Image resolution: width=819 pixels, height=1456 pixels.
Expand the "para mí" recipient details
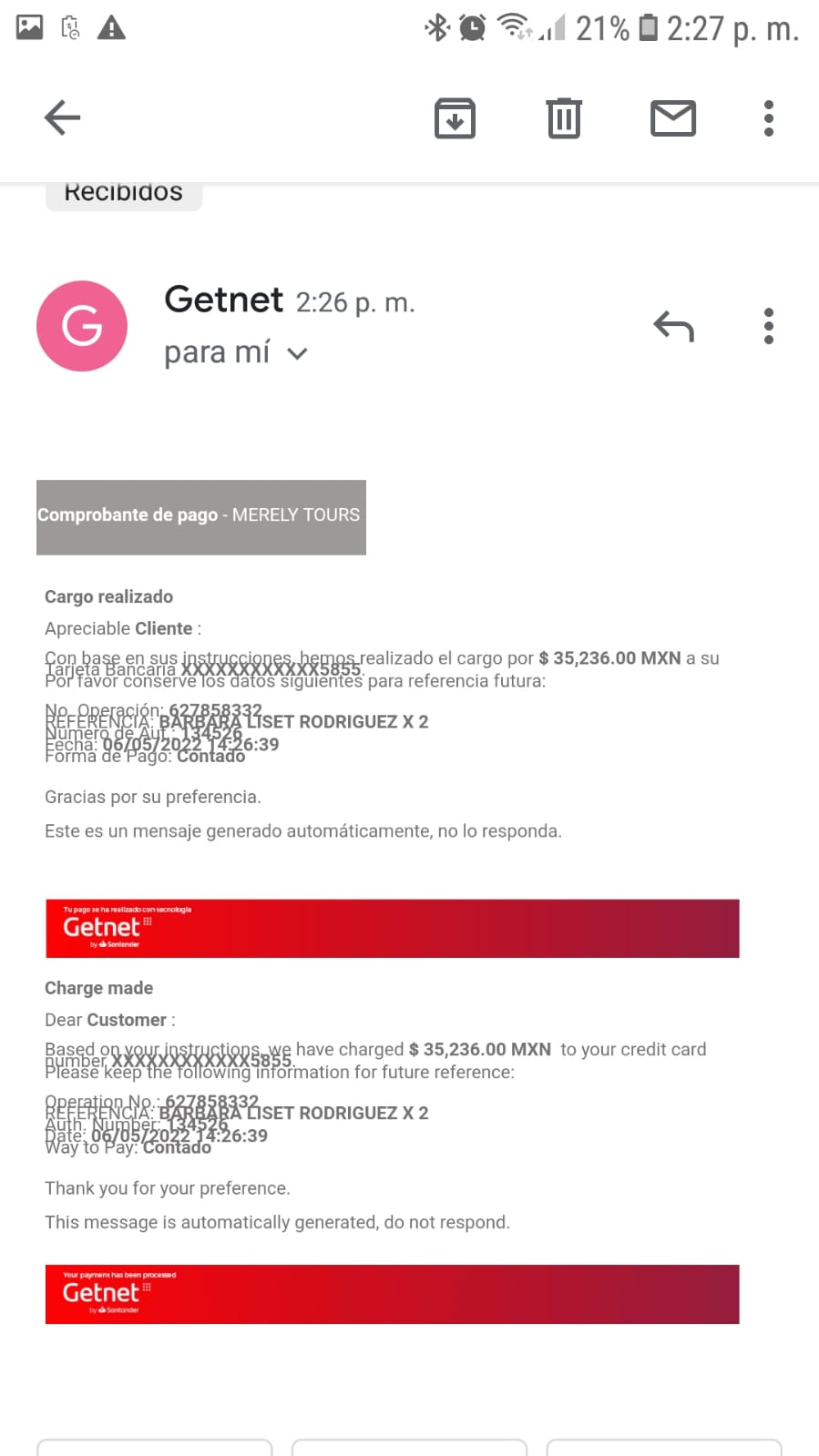tap(236, 352)
